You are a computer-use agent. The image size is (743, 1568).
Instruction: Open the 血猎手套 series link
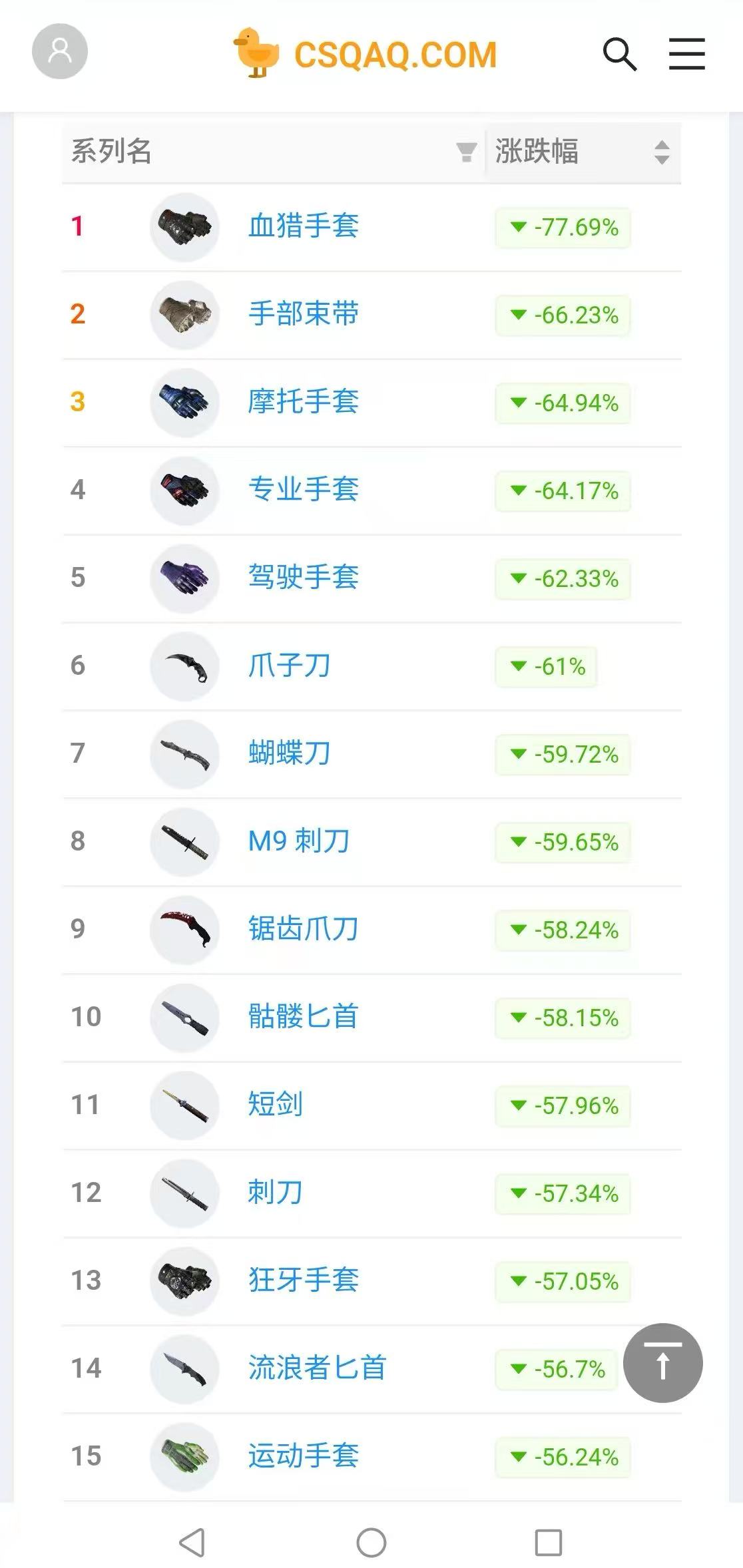click(304, 226)
